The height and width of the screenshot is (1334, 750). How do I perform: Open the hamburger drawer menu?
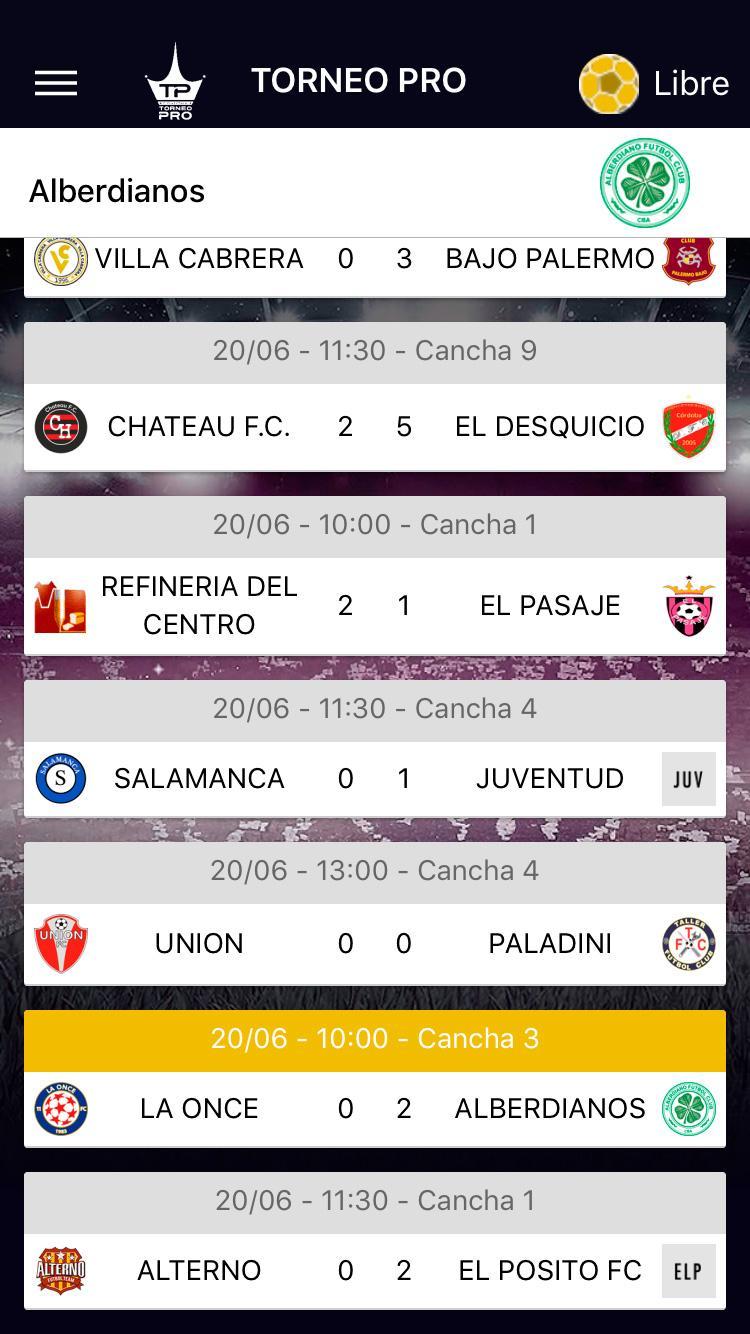pyautogui.click(x=56, y=83)
